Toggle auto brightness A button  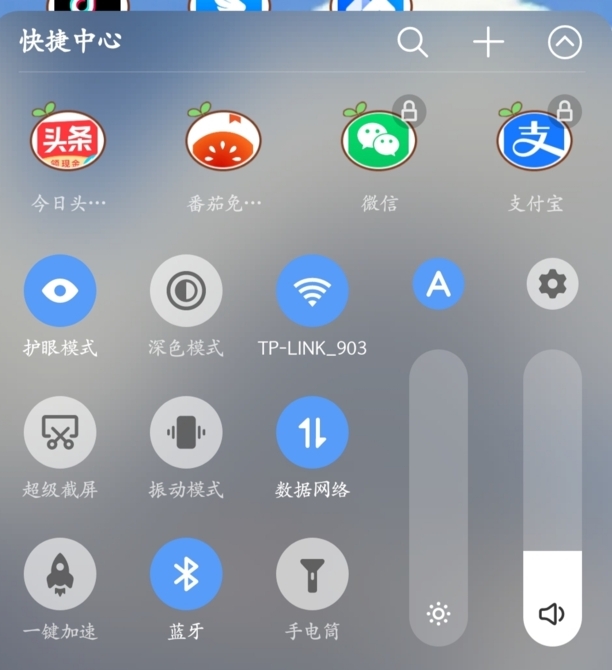pos(438,285)
